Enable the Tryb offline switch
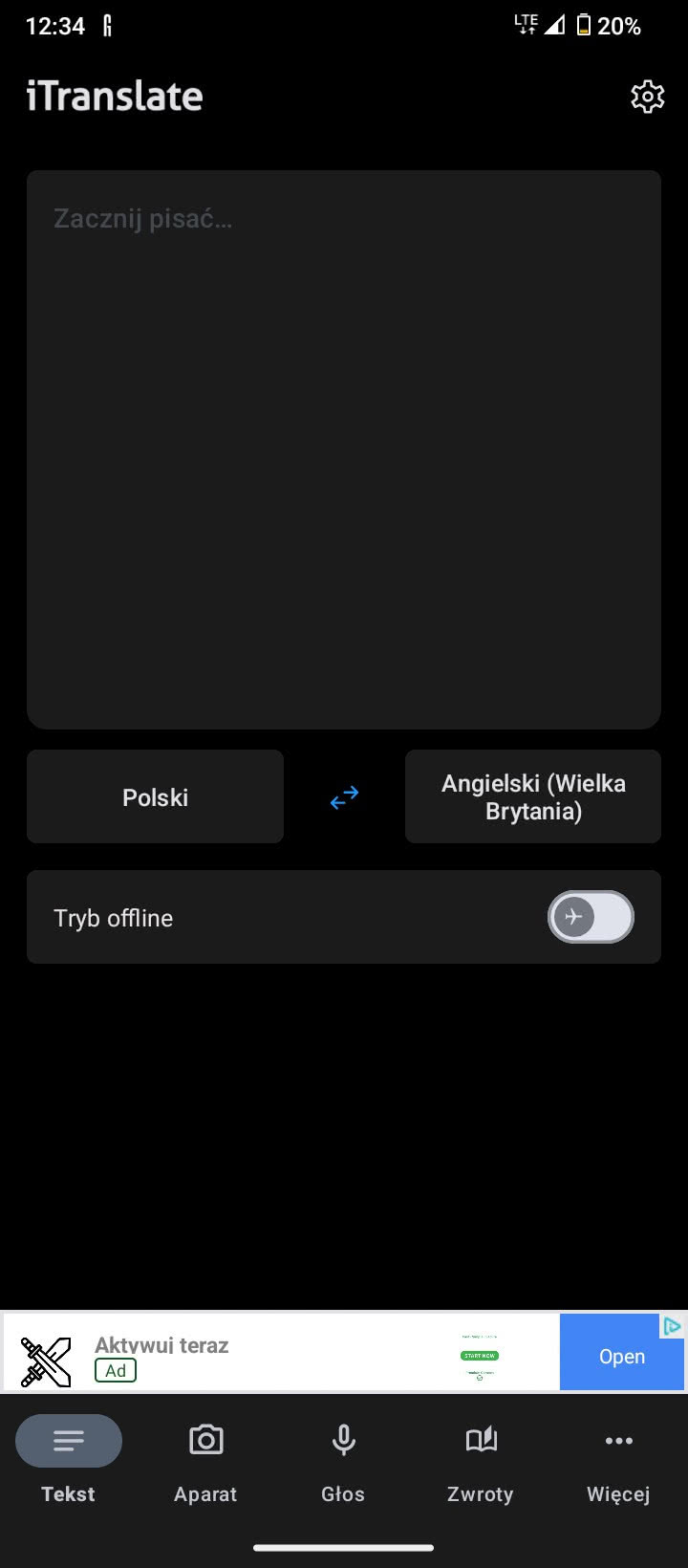 (x=590, y=917)
